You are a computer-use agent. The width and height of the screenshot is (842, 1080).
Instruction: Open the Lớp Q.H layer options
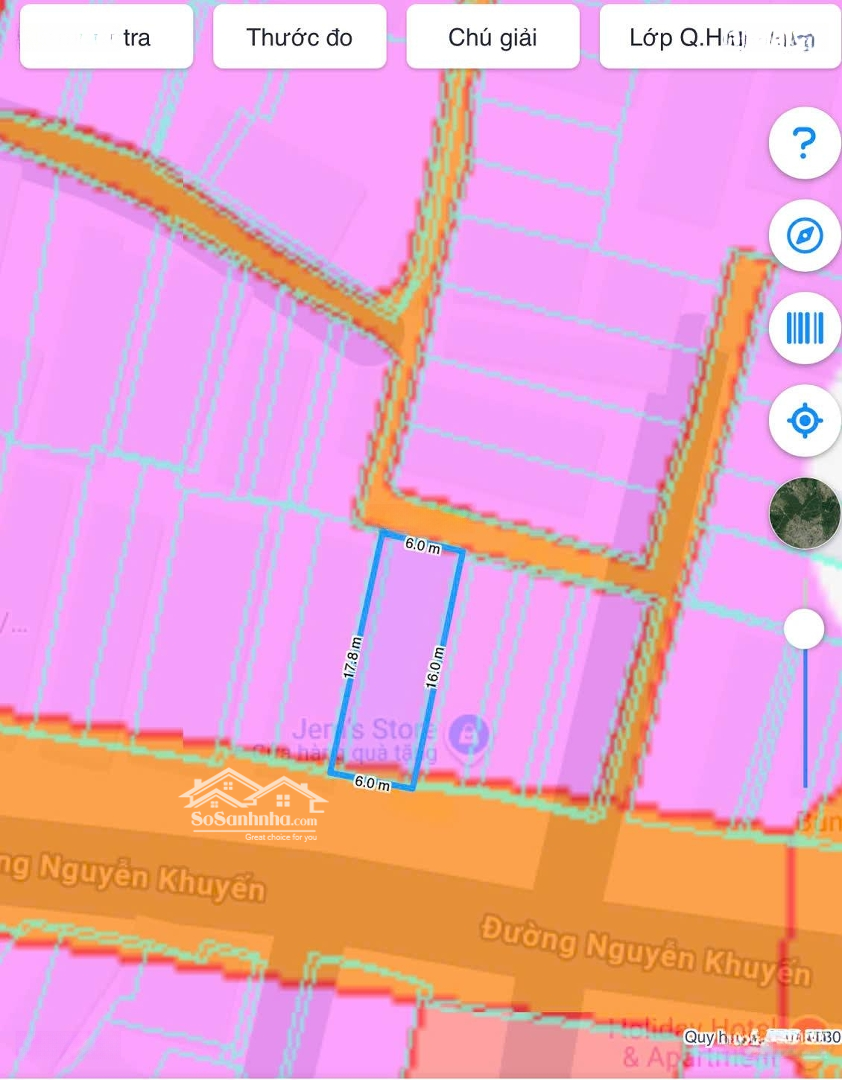coord(720,37)
